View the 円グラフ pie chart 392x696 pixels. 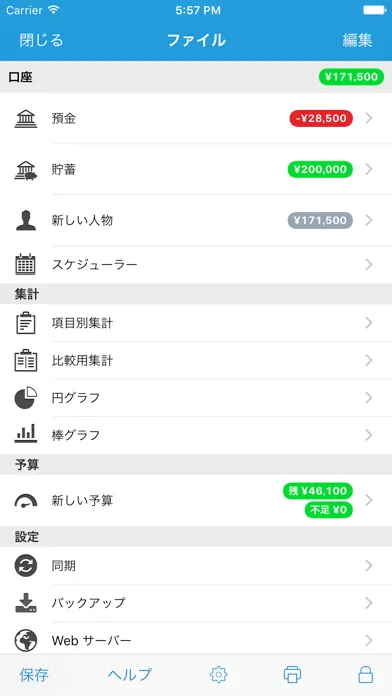(x=196, y=398)
